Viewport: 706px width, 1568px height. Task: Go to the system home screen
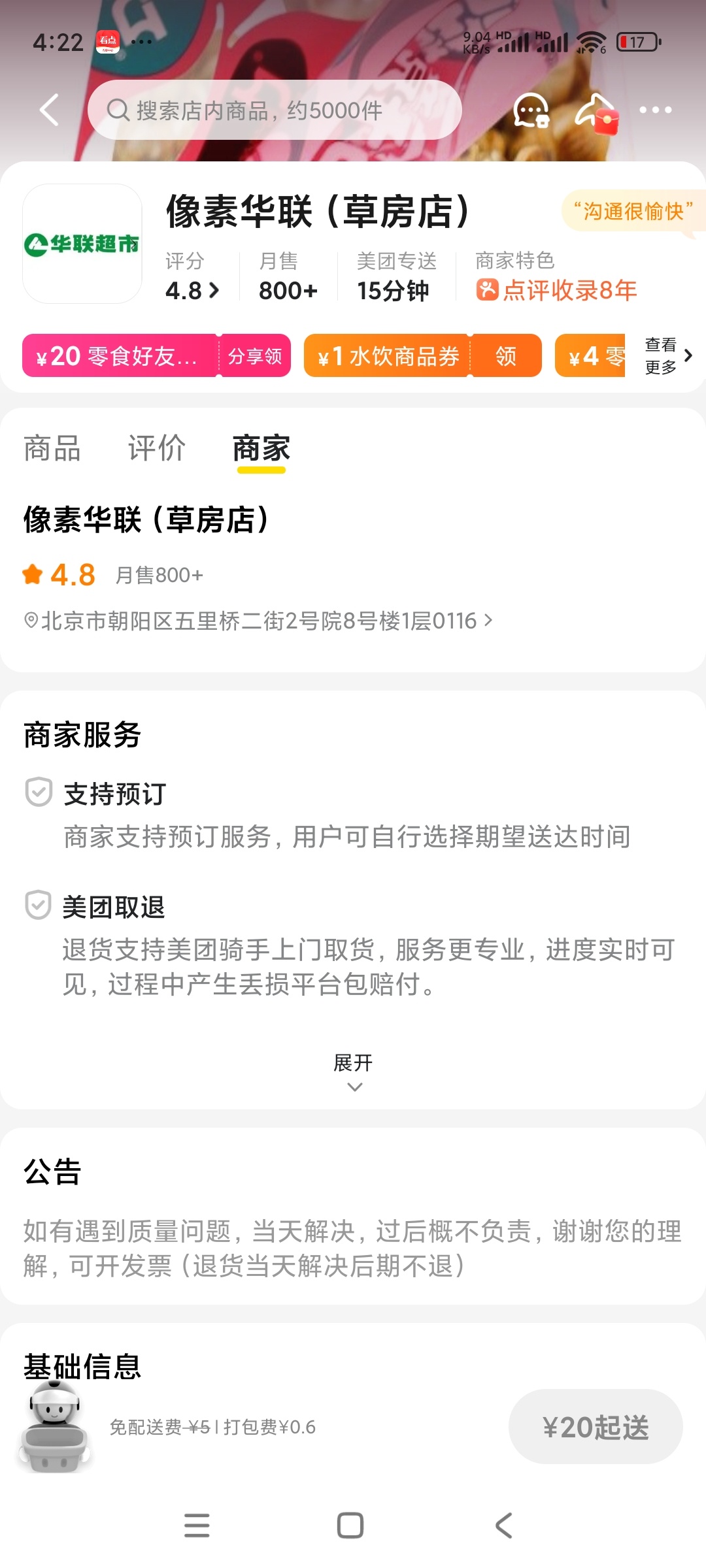pos(350,1526)
